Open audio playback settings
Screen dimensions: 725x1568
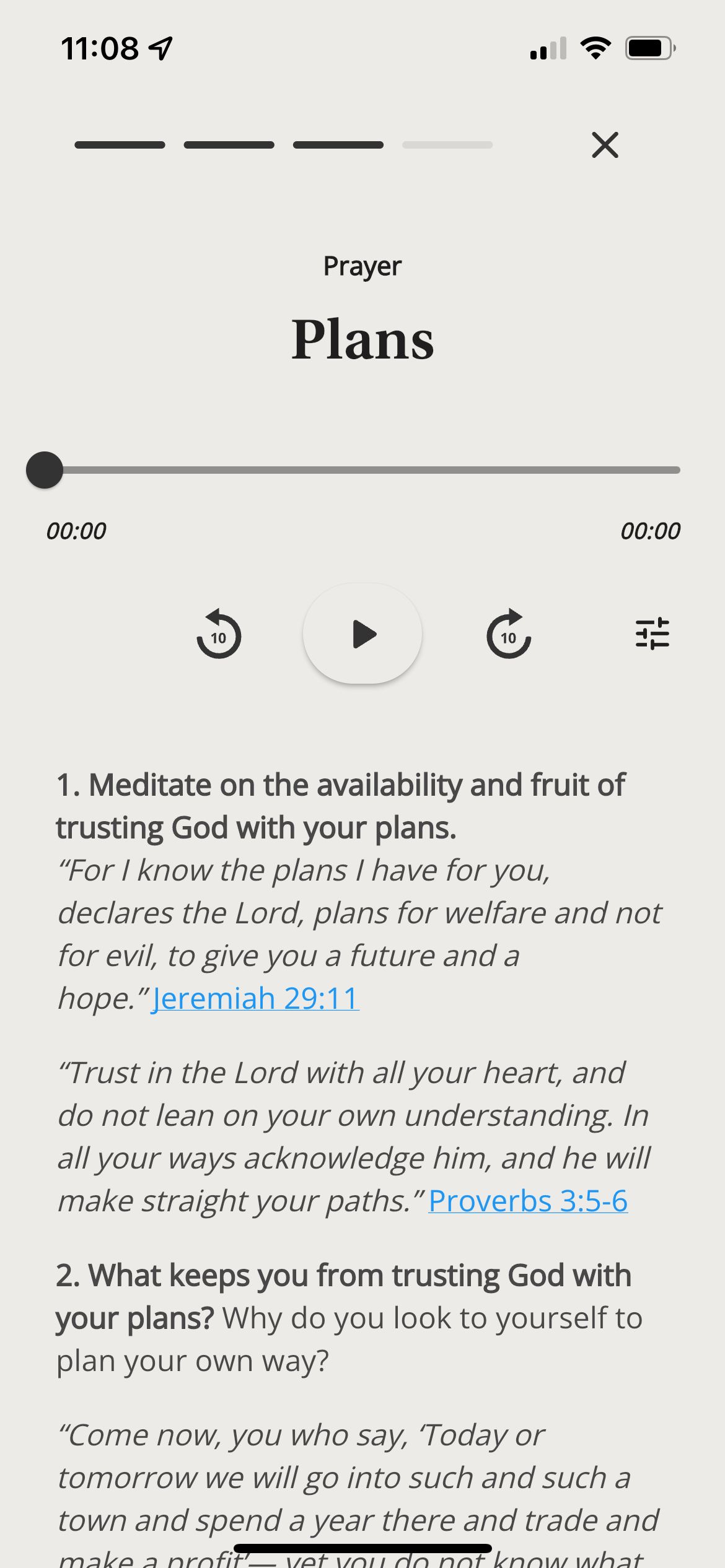tap(652, 634)
